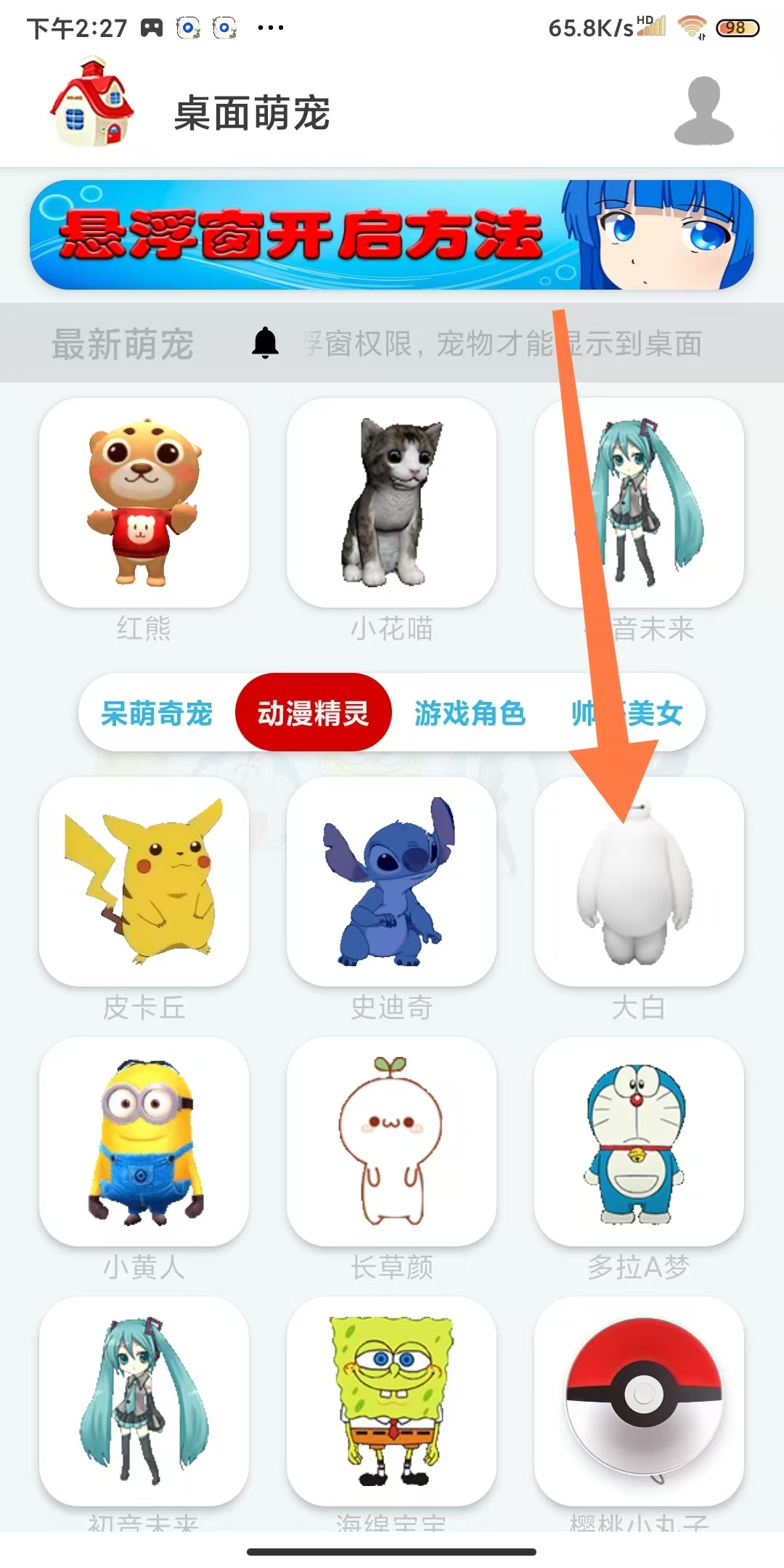Image resolution: width=784 pixels, height=1568 pixels.
Task: Switch to the 呆萌奇宠 tab
Action: pyautogui.click(x=157, y=714)
